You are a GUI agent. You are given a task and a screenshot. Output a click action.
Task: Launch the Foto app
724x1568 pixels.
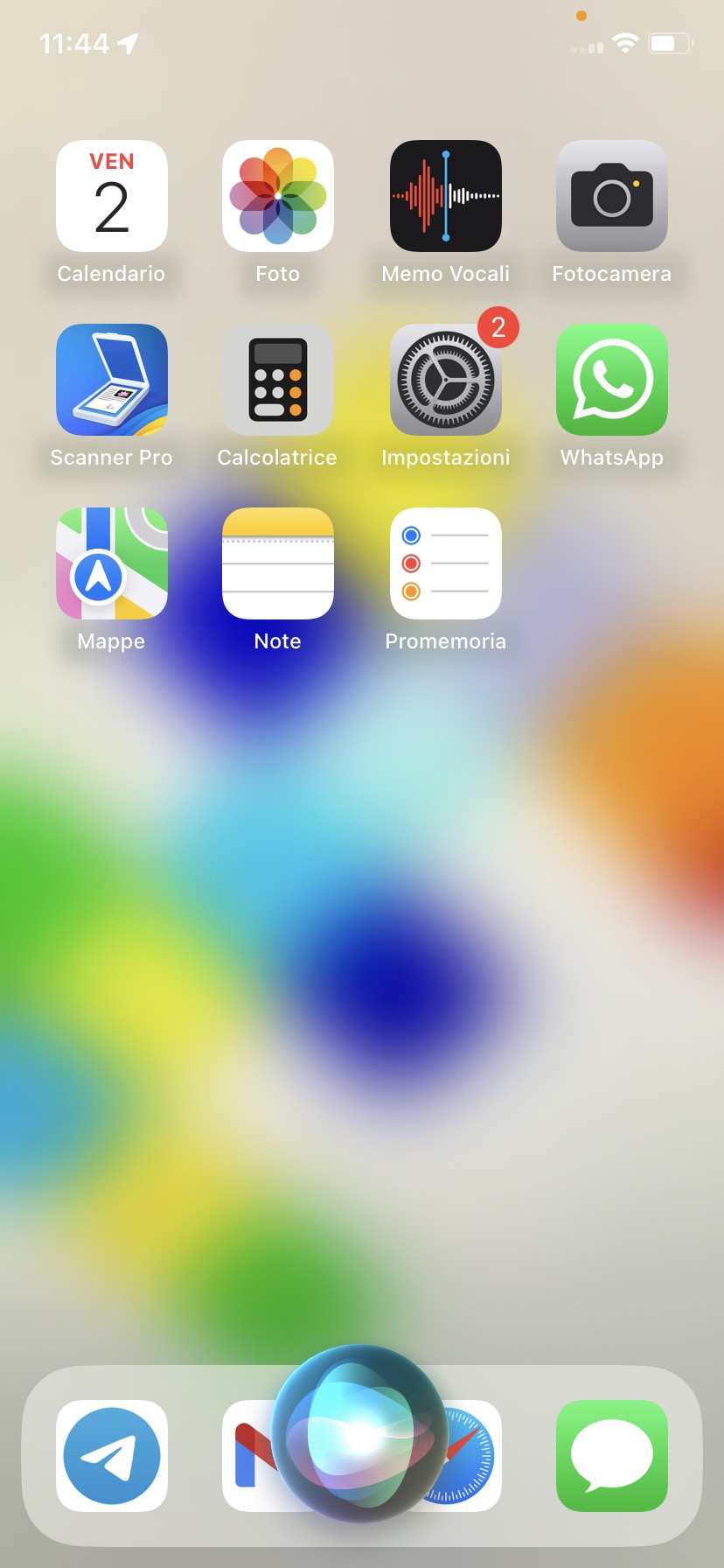pyautogui.click(x=277, y=196)
